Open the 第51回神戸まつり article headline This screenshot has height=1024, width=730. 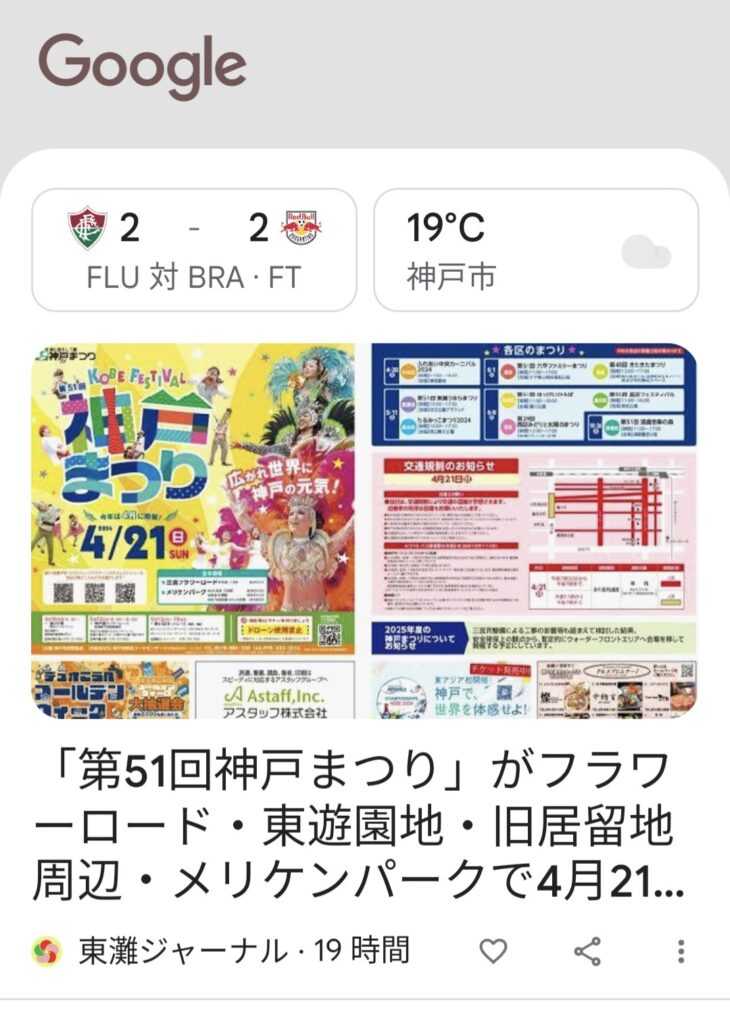pyautogui.click(x=364, y=826)
